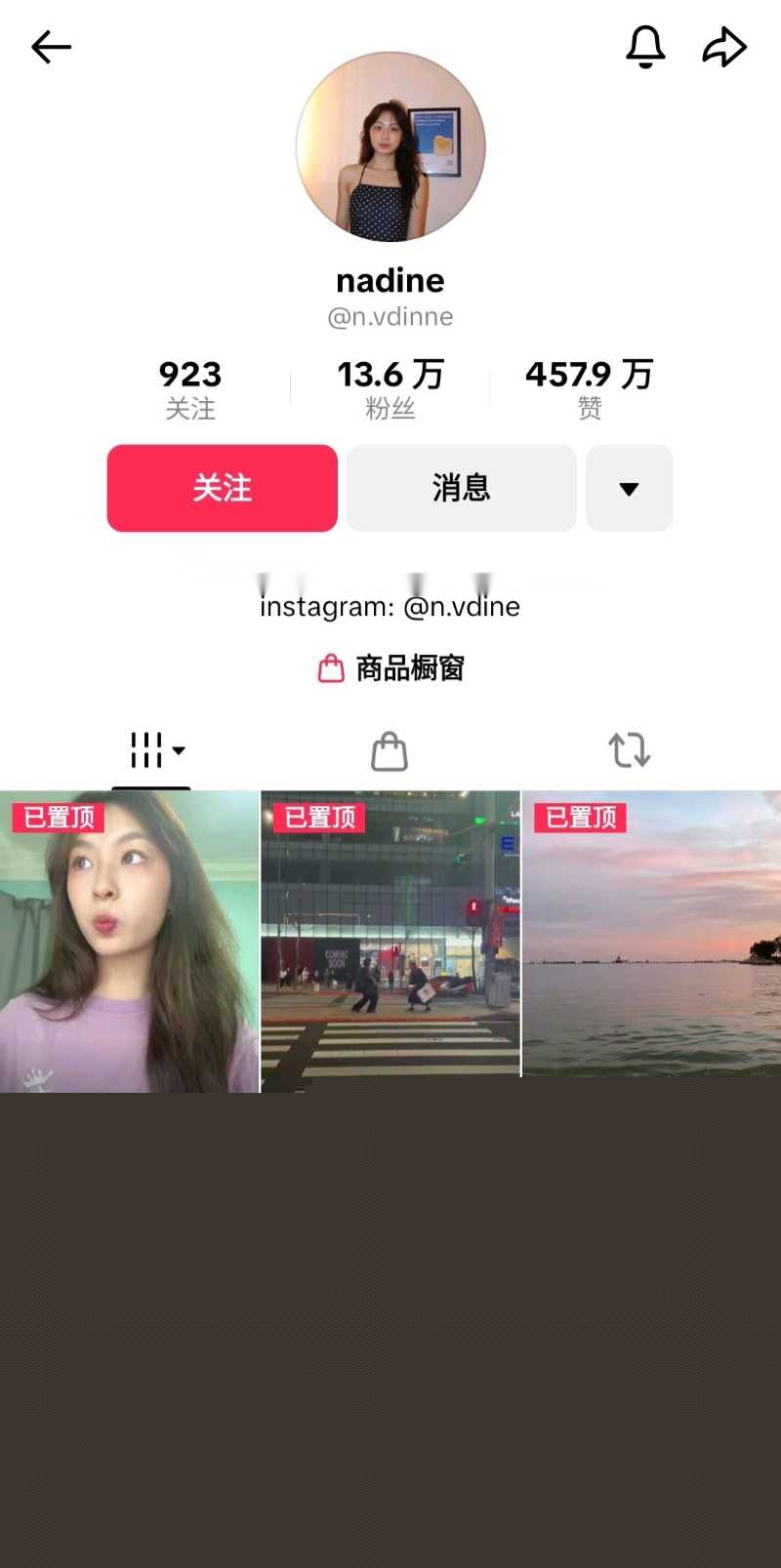This screenshot has height=1568, width=781.
Task: Open pinned sunset sea video
Action: (651, 935)
